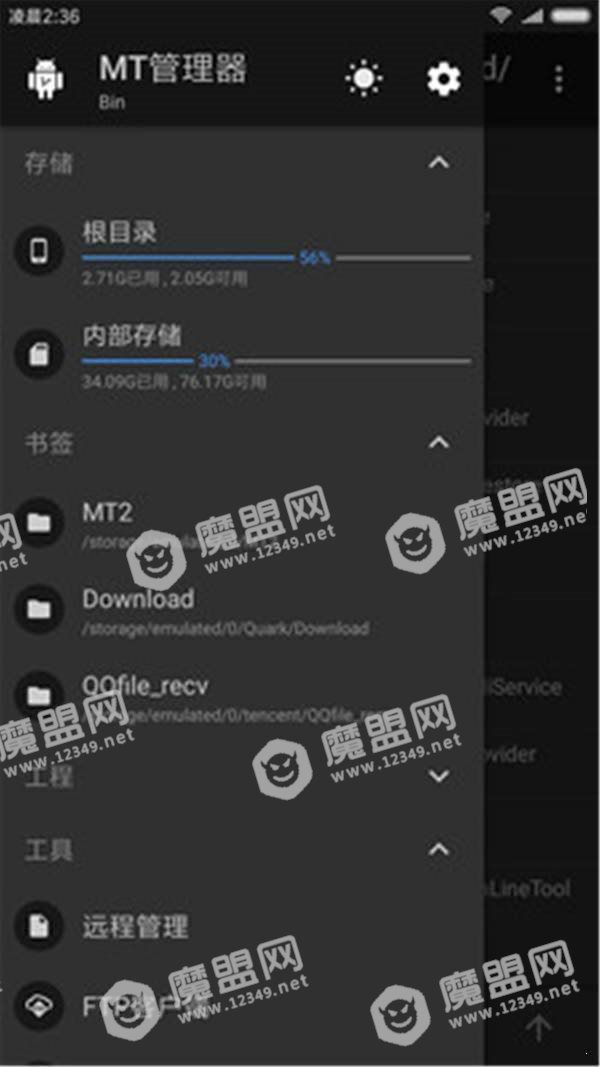Open the QQfile_recv bookmark folder
The width and height of the screenshot is (600, 1067).
242,695
